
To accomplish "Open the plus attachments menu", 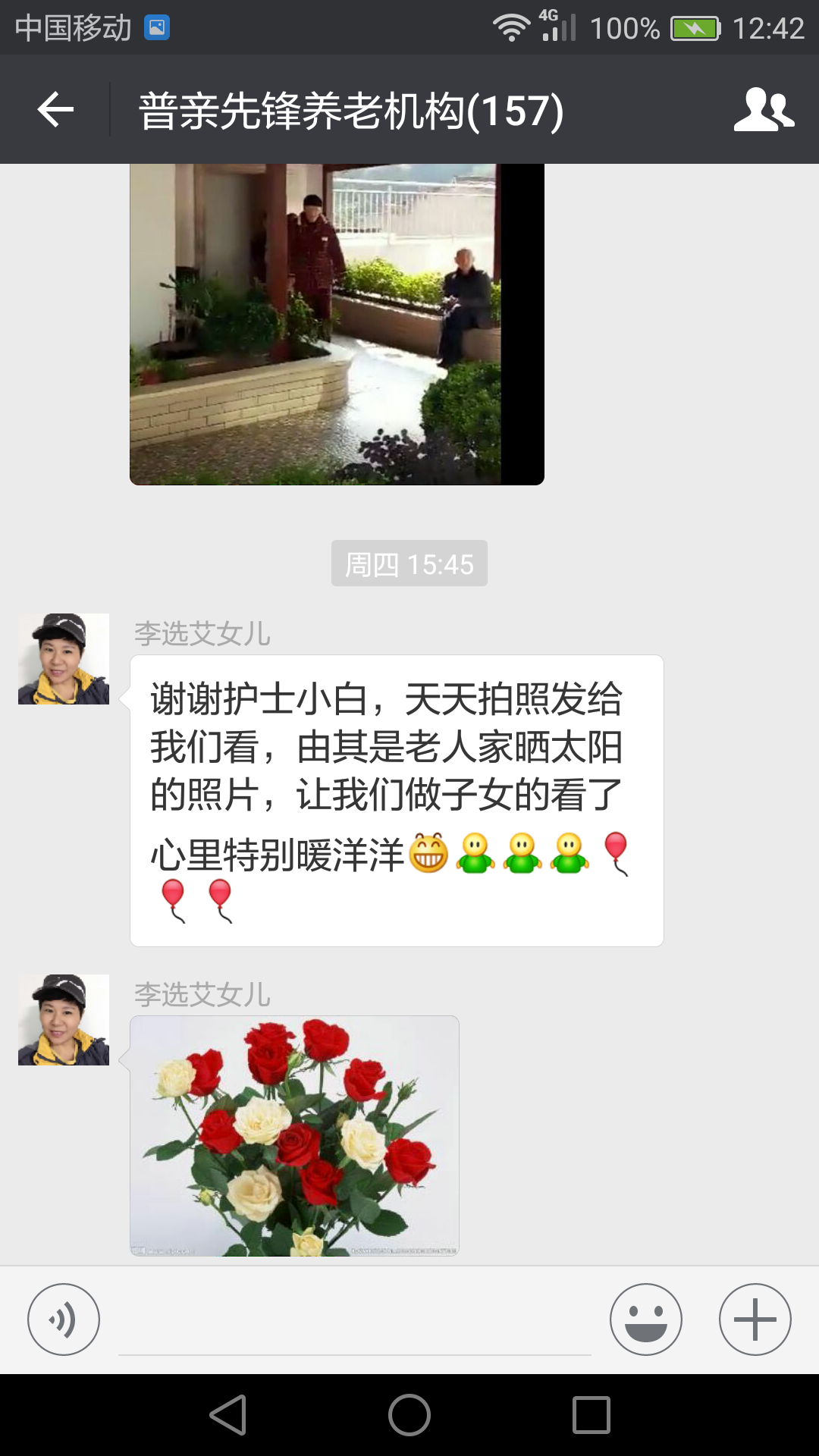I will coord(755,1319).
